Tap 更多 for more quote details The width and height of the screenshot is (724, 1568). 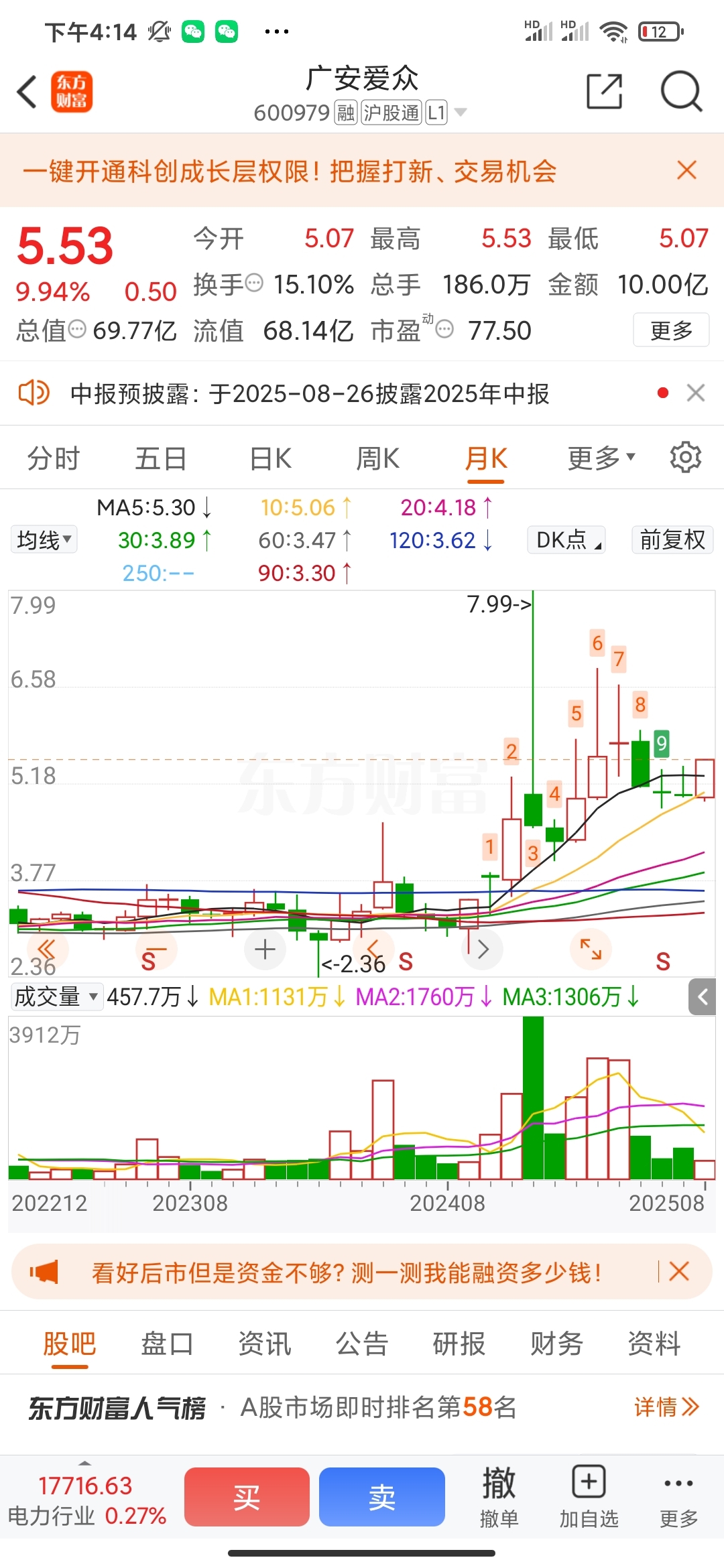click(671, 330)
